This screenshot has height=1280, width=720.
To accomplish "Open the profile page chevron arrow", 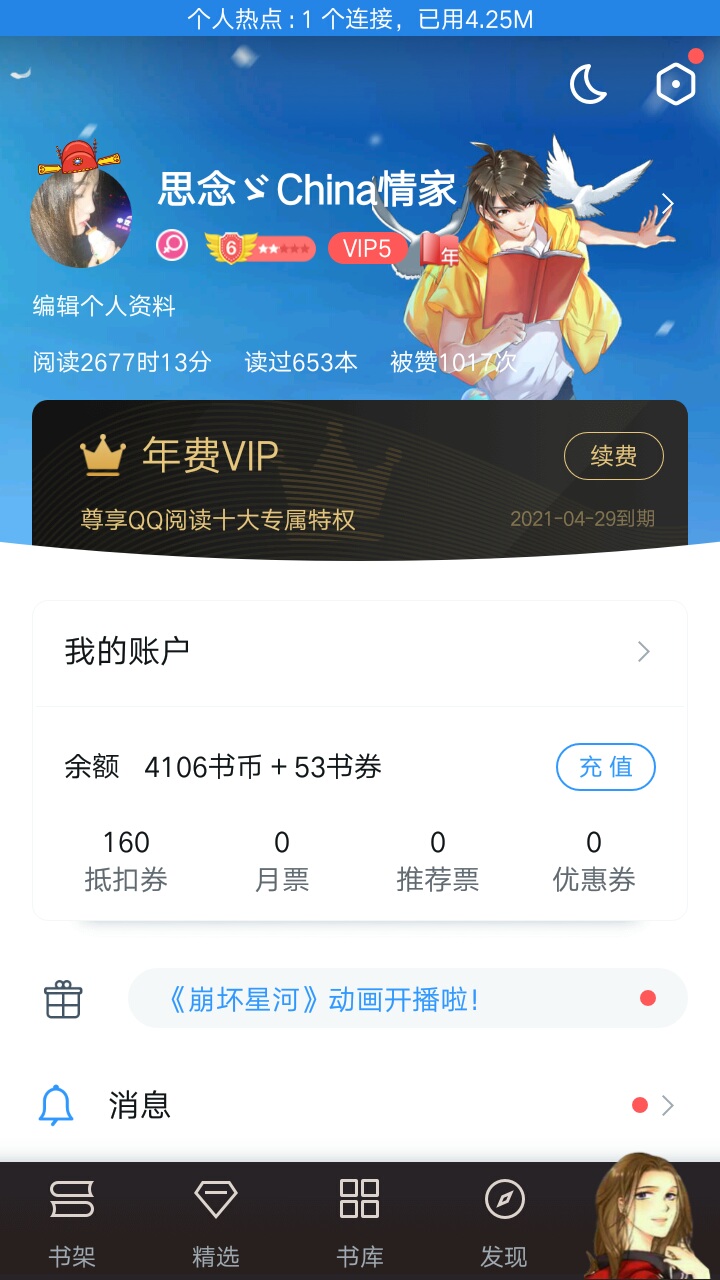I will (x=668, y=205).
